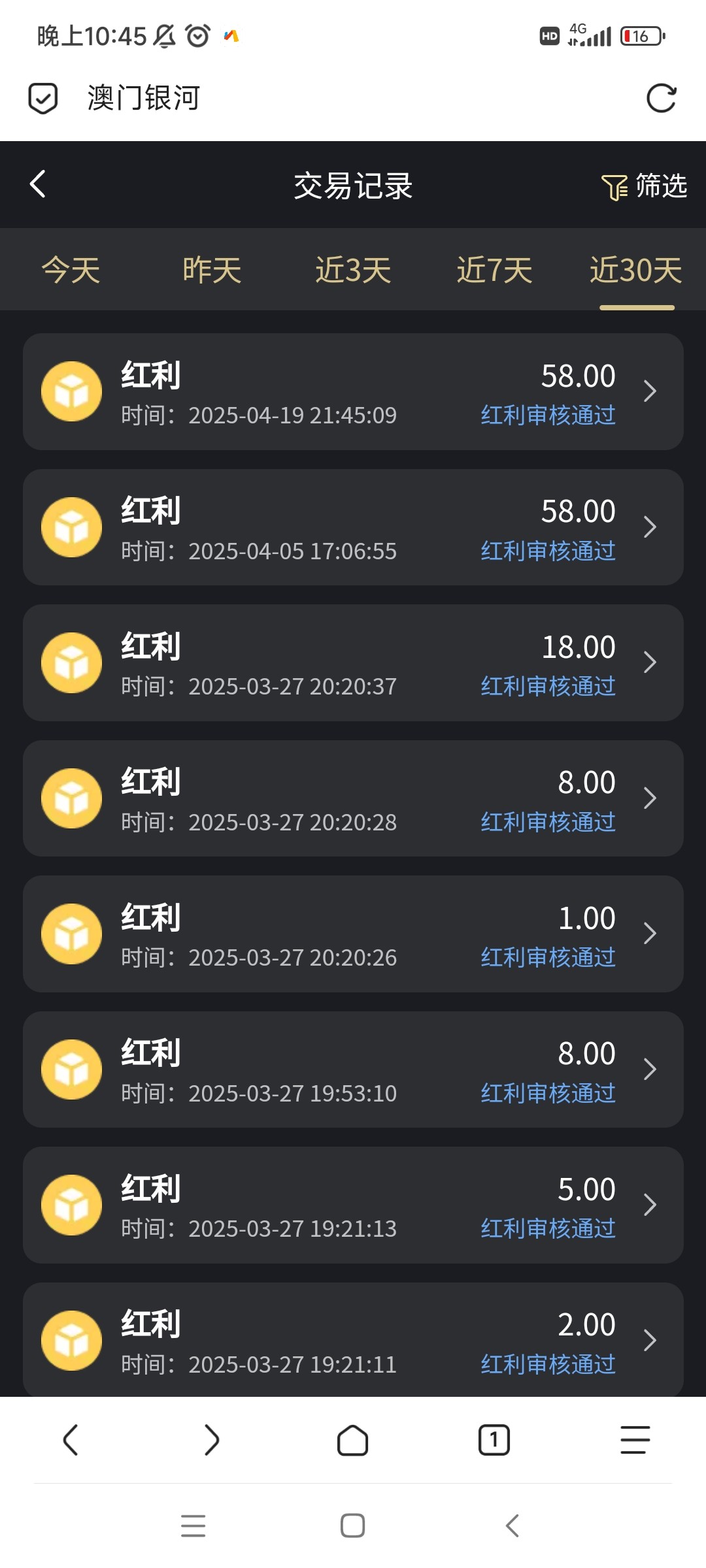Screen dimensions: 706x1568
Task: Open the 红利 record from 2025-03-27 19:53:10
Action: pos(353,1070)
